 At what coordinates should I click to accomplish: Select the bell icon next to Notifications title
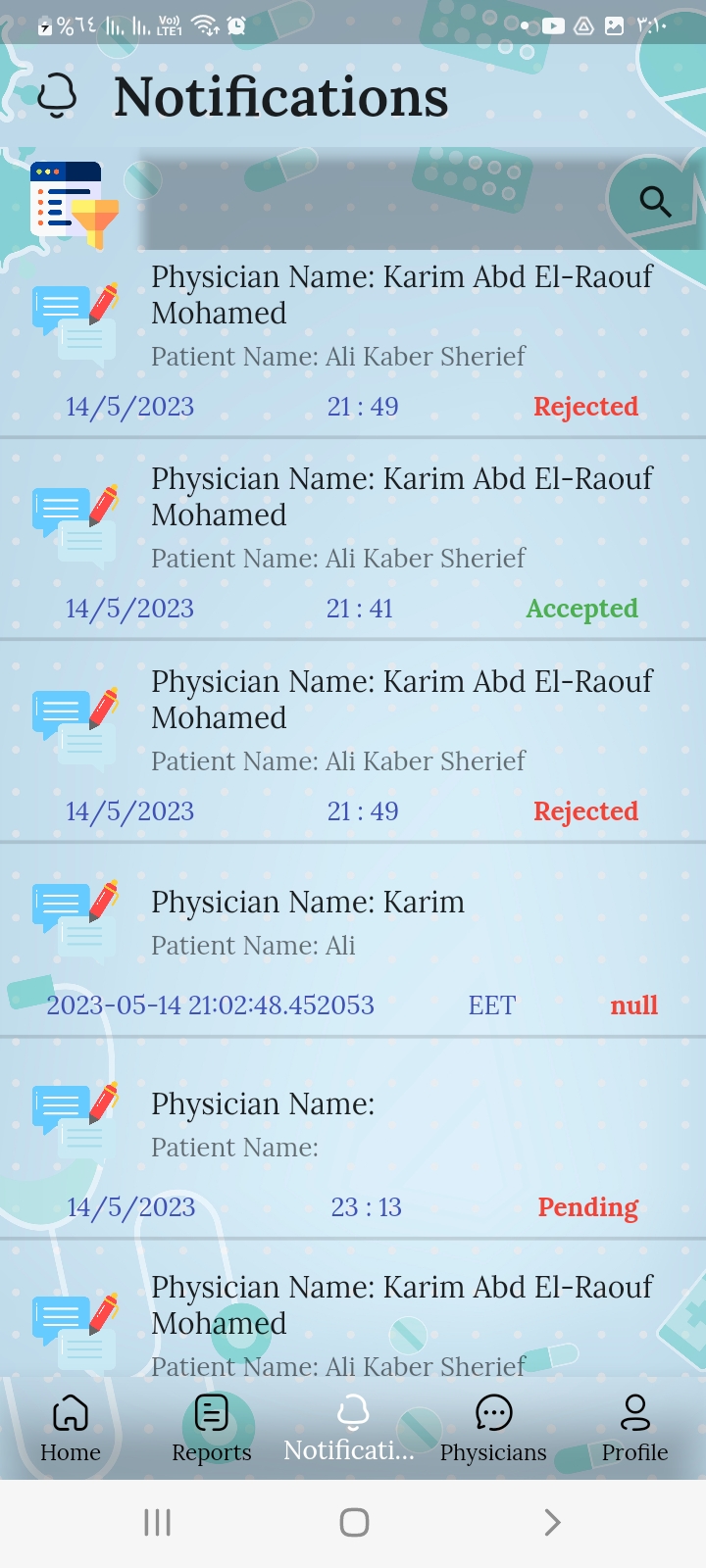(56, 95)
